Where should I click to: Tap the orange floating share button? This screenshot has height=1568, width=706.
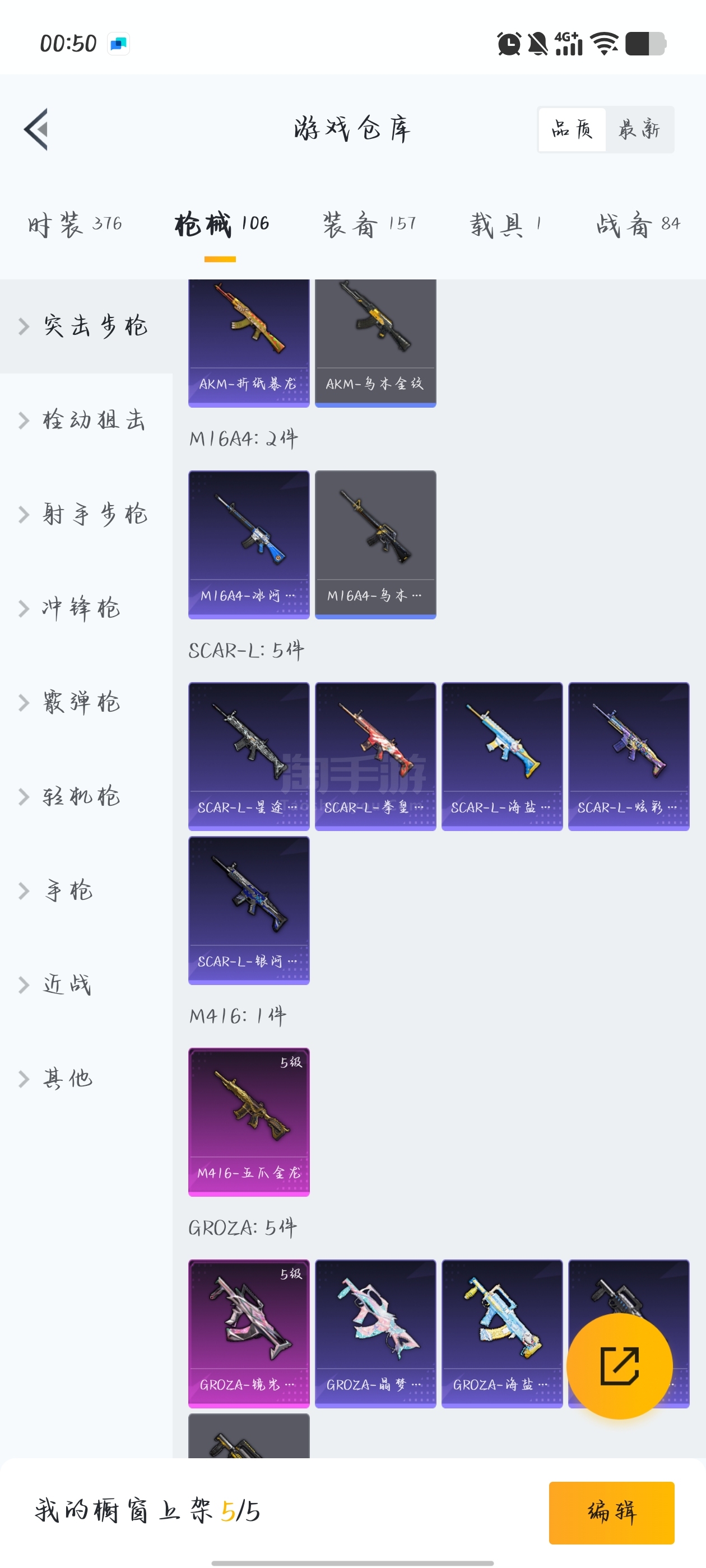pyautogui.click(x=619, y=1366)
